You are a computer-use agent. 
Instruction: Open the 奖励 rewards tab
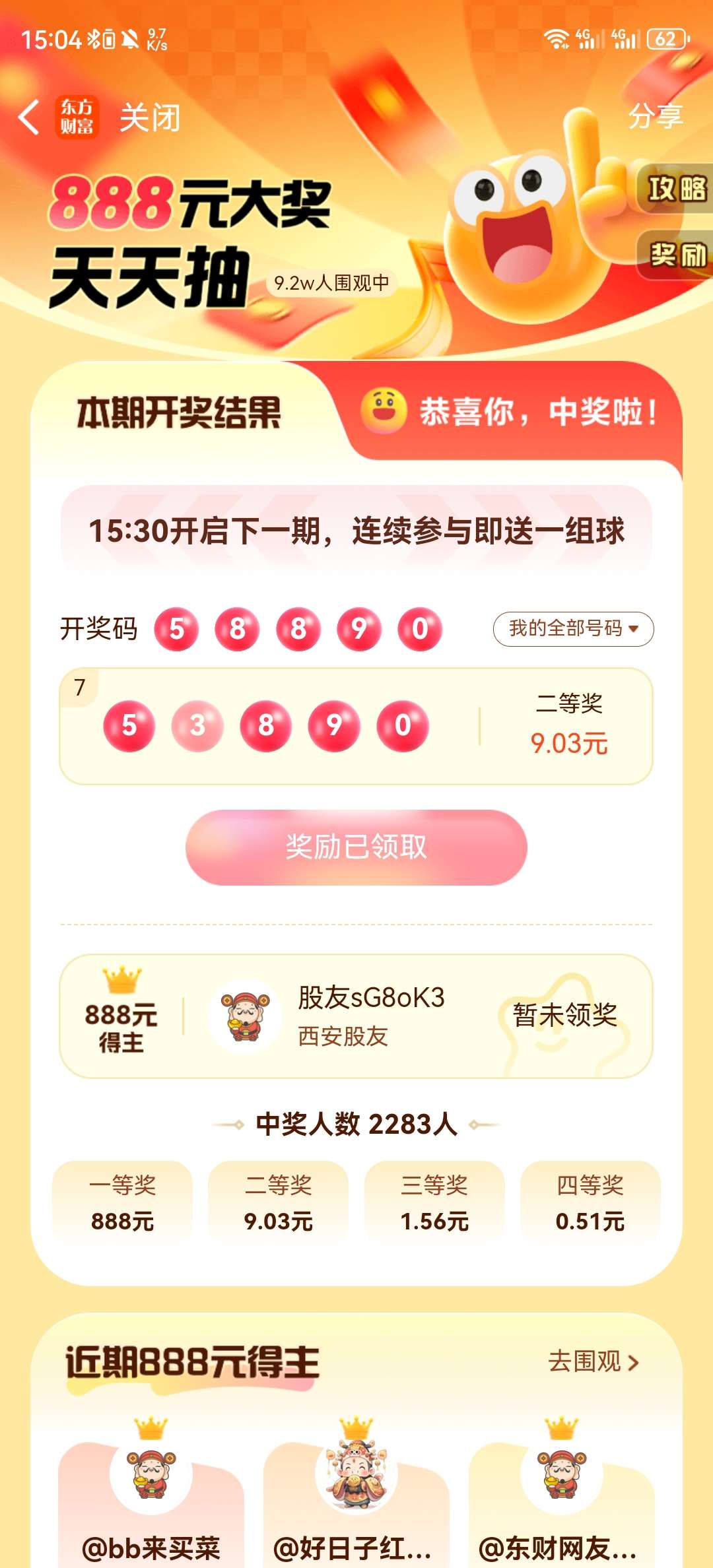coord(676,254)
